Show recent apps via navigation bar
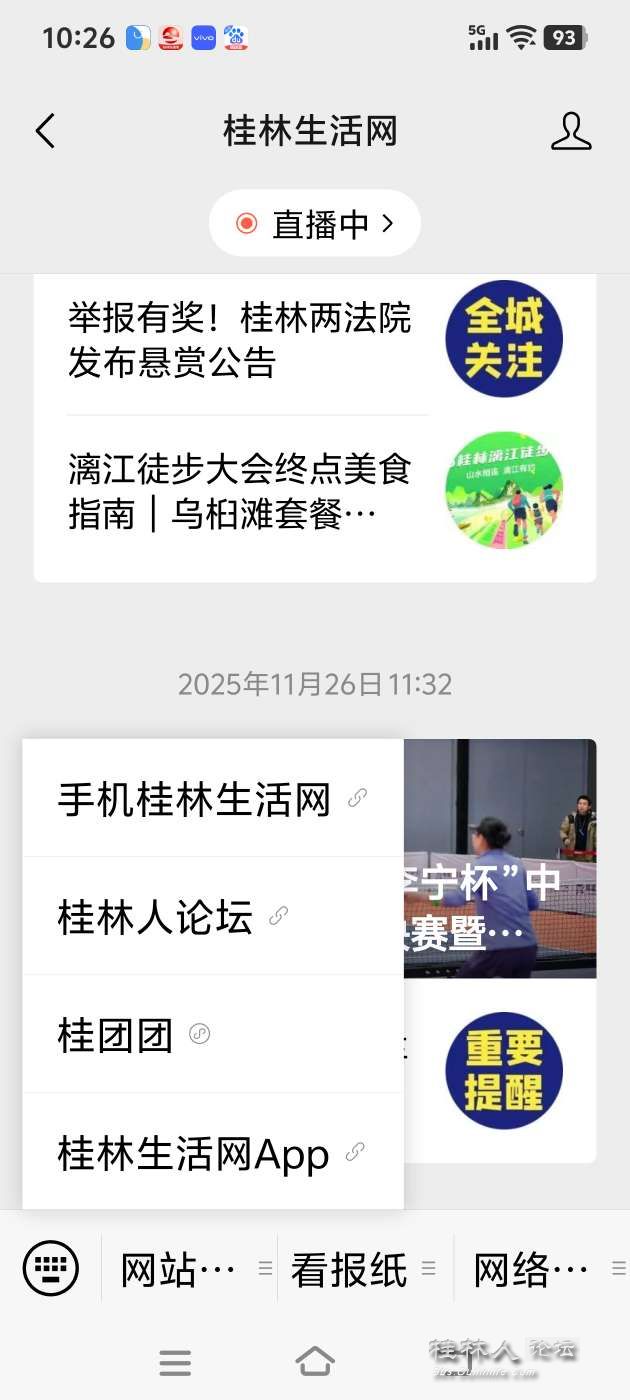Viewport: 630px width, 1400px height. point(175,1362)
